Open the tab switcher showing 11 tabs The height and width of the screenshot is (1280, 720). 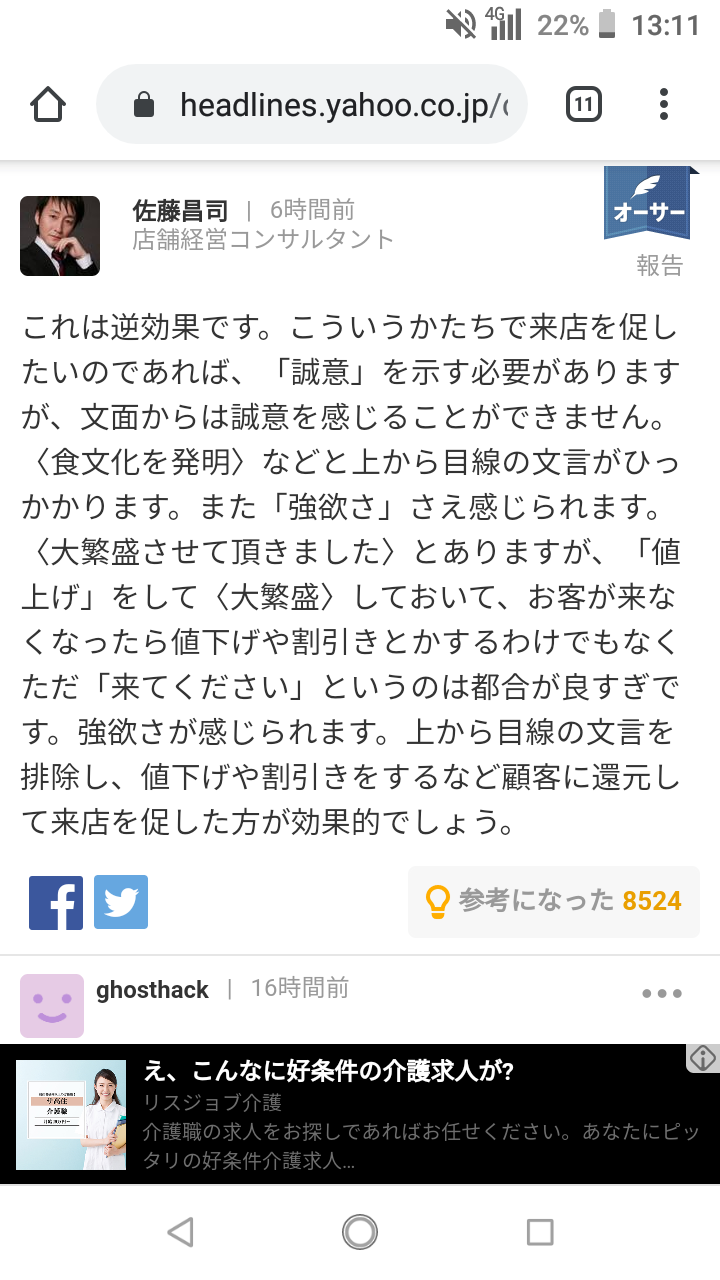click(x=584, y=105)
